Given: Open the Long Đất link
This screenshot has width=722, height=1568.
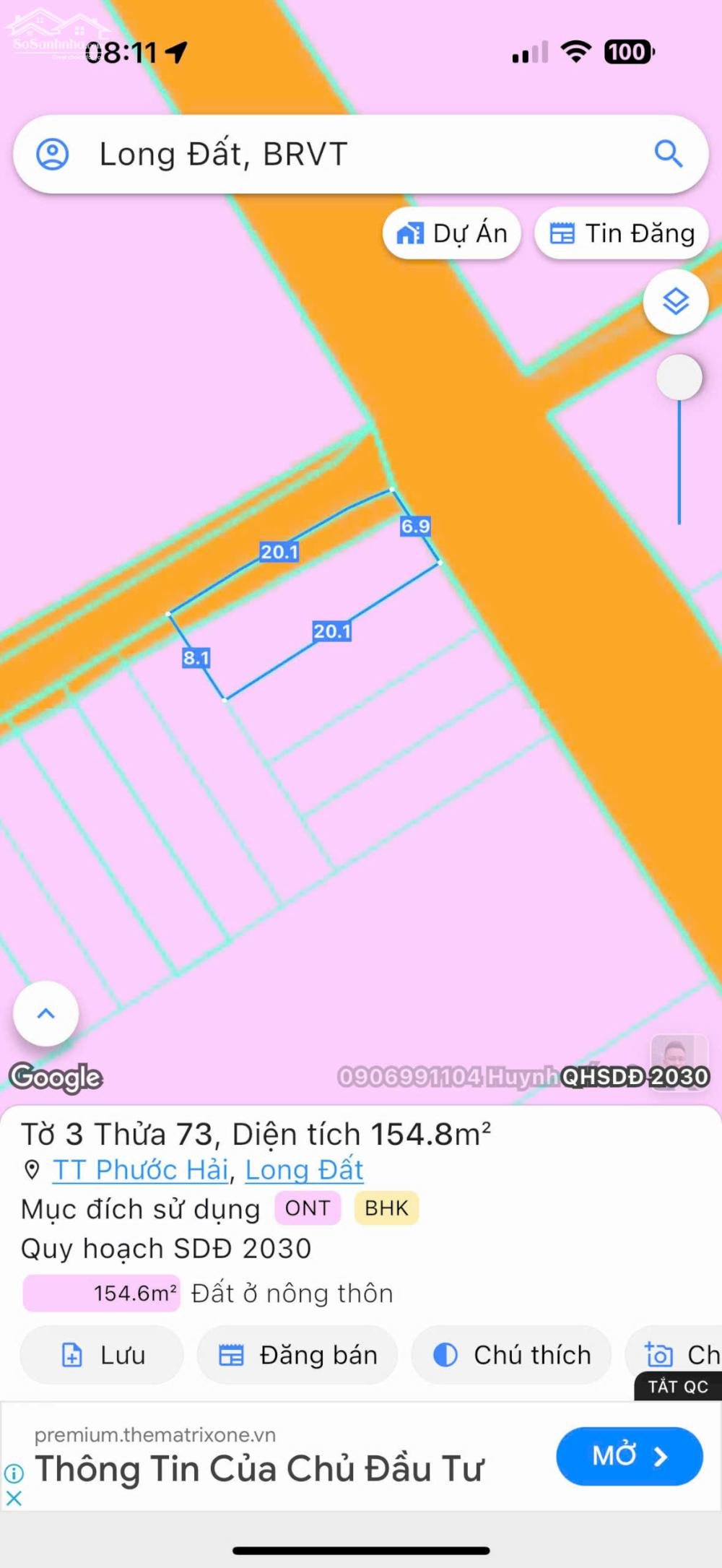Looking at the screenshot, I should [303, 1169].
